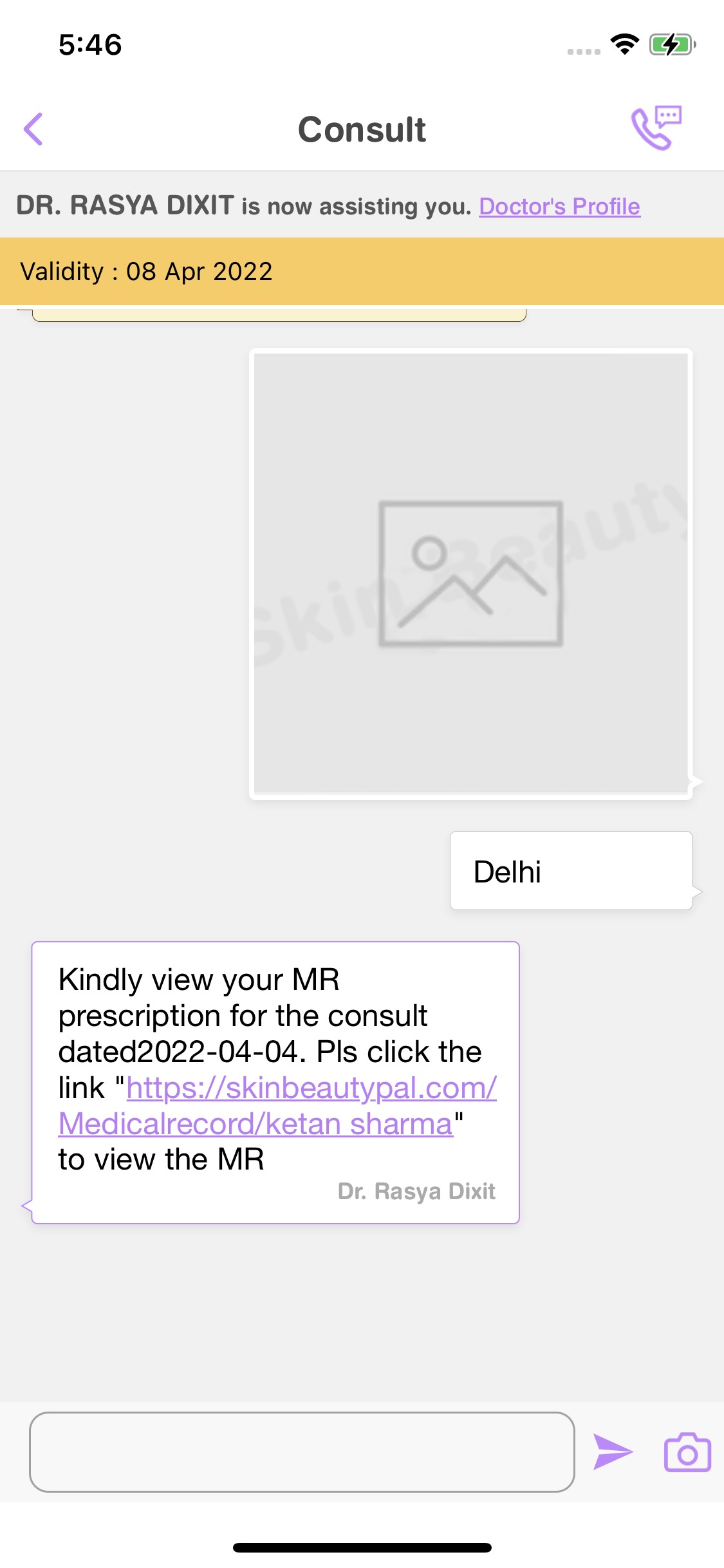Open the sent image in the chat

point(470,574)
